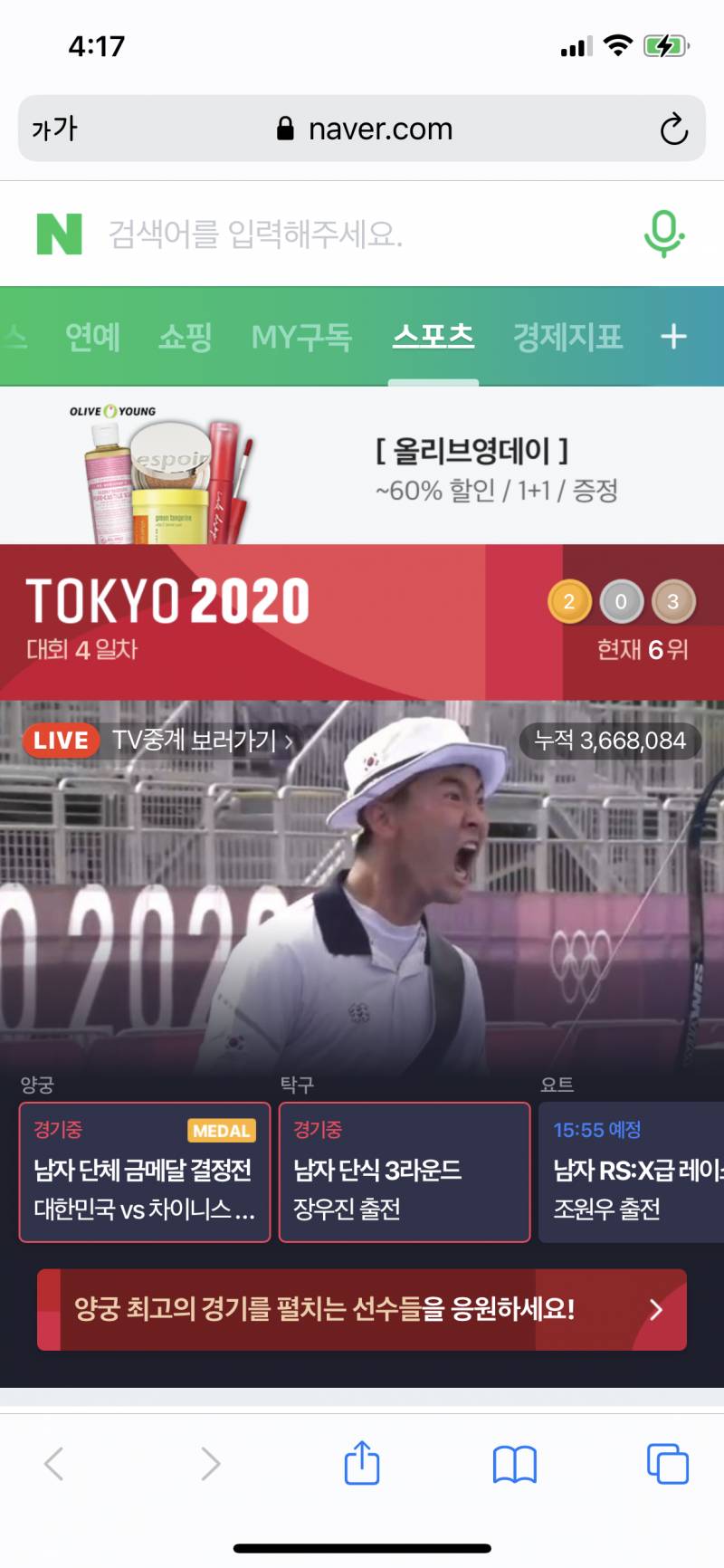Screen dimensions: 724x1568
Task: Open the Safari share sheet icon
Action: [362, 1462]
